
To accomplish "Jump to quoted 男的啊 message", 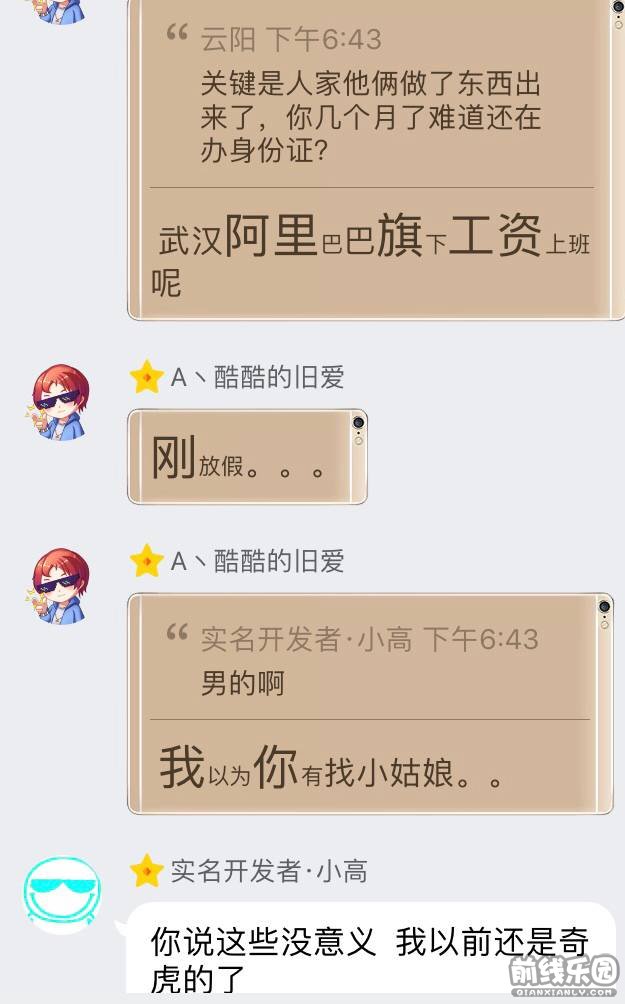I will (x=370, y=660).
